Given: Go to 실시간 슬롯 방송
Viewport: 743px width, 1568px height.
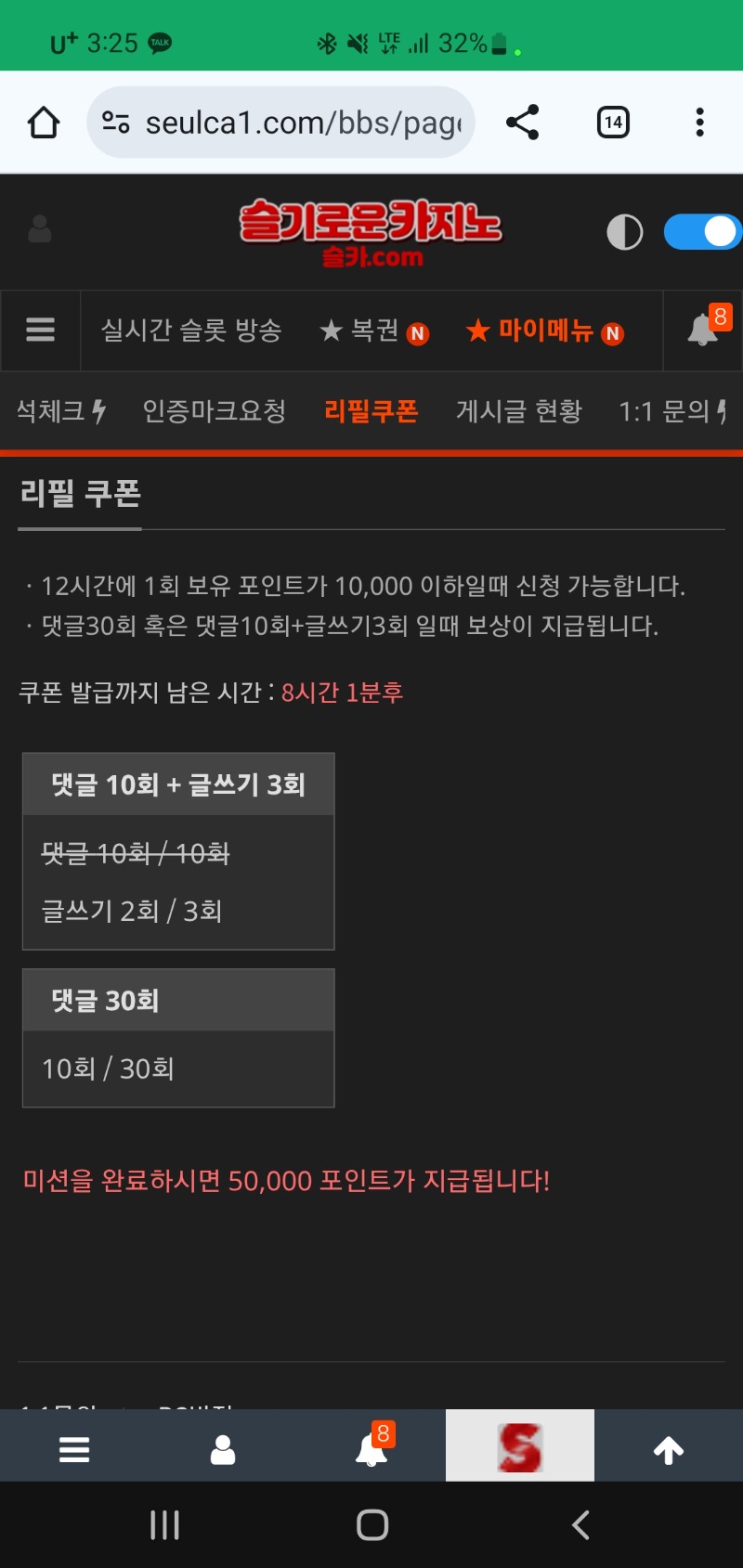Looking at the screenshot, I should [191, 330].
